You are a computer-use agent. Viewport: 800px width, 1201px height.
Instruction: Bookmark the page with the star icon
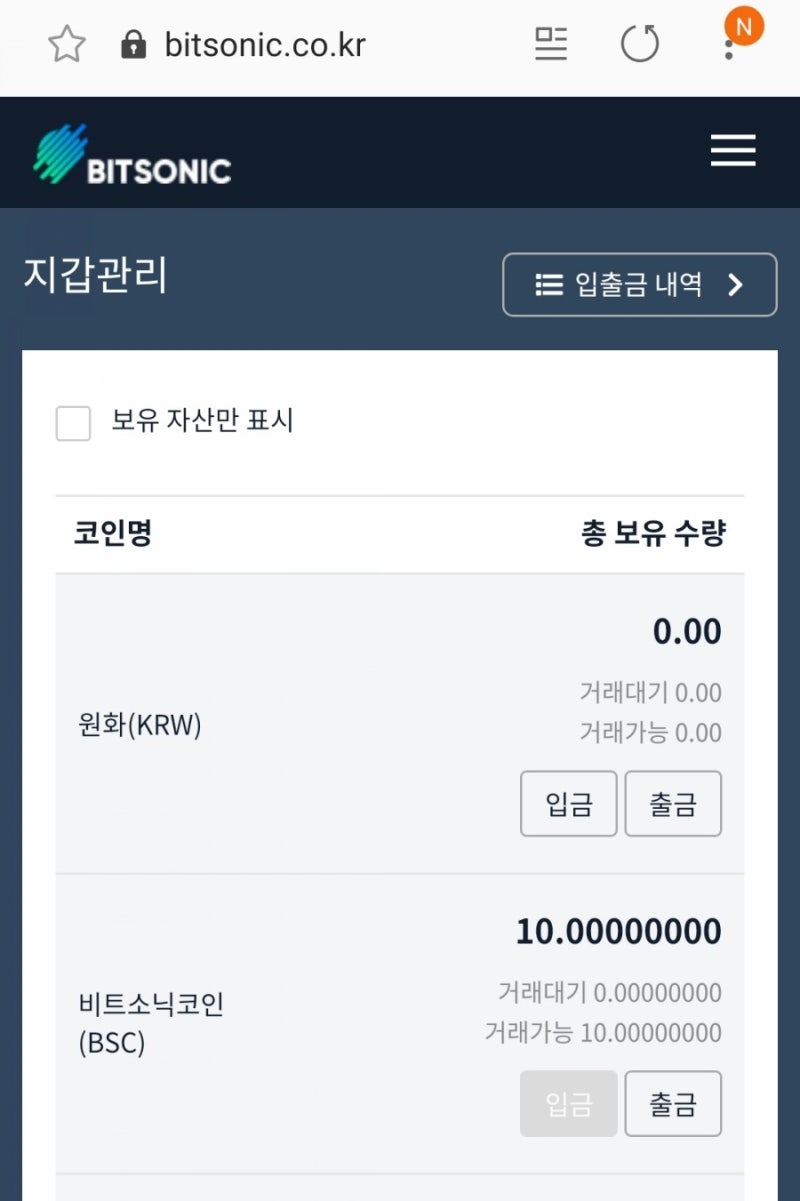66,44
